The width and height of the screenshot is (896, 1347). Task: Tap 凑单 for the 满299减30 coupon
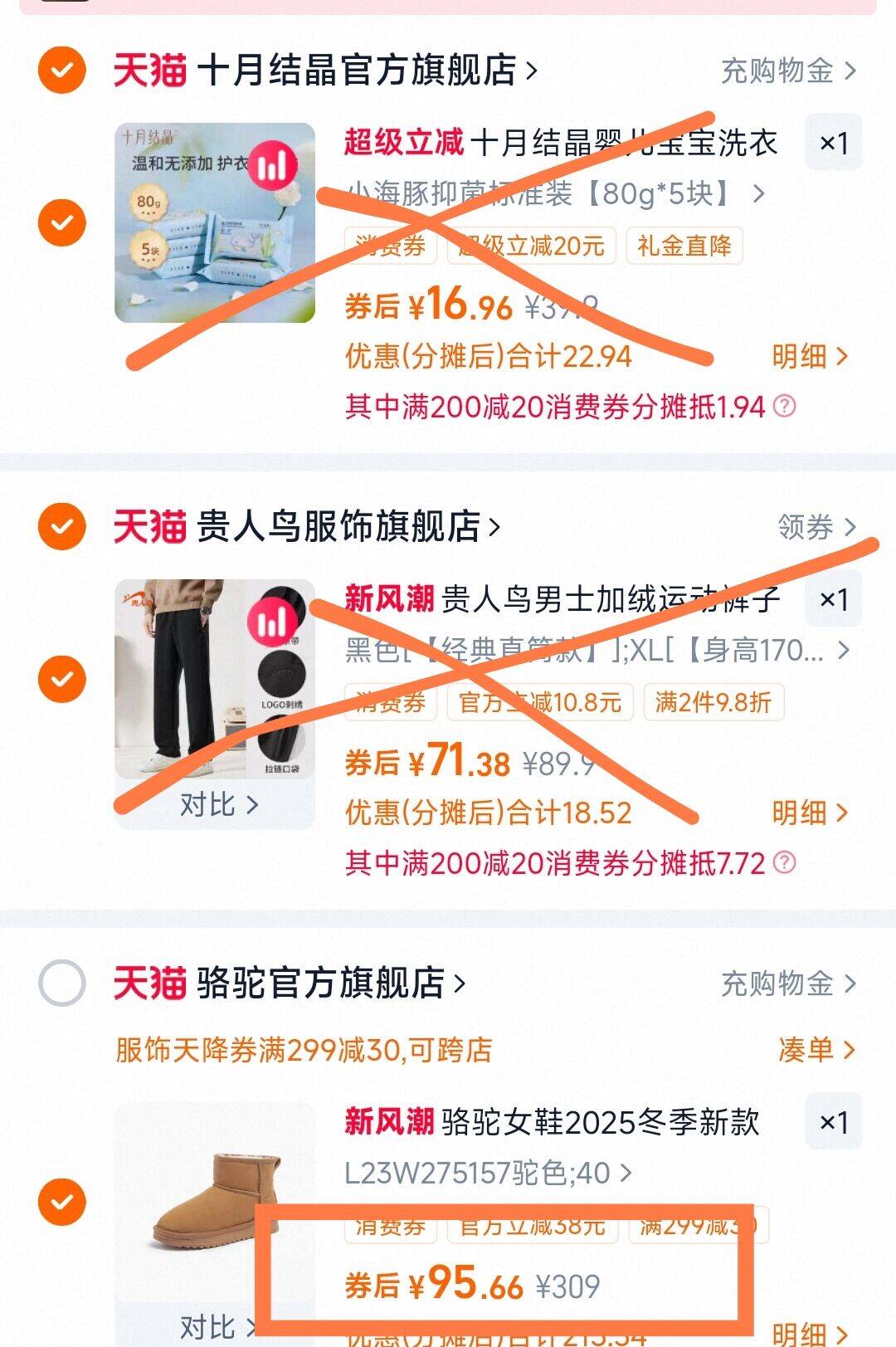click(x=816, y=1050)
